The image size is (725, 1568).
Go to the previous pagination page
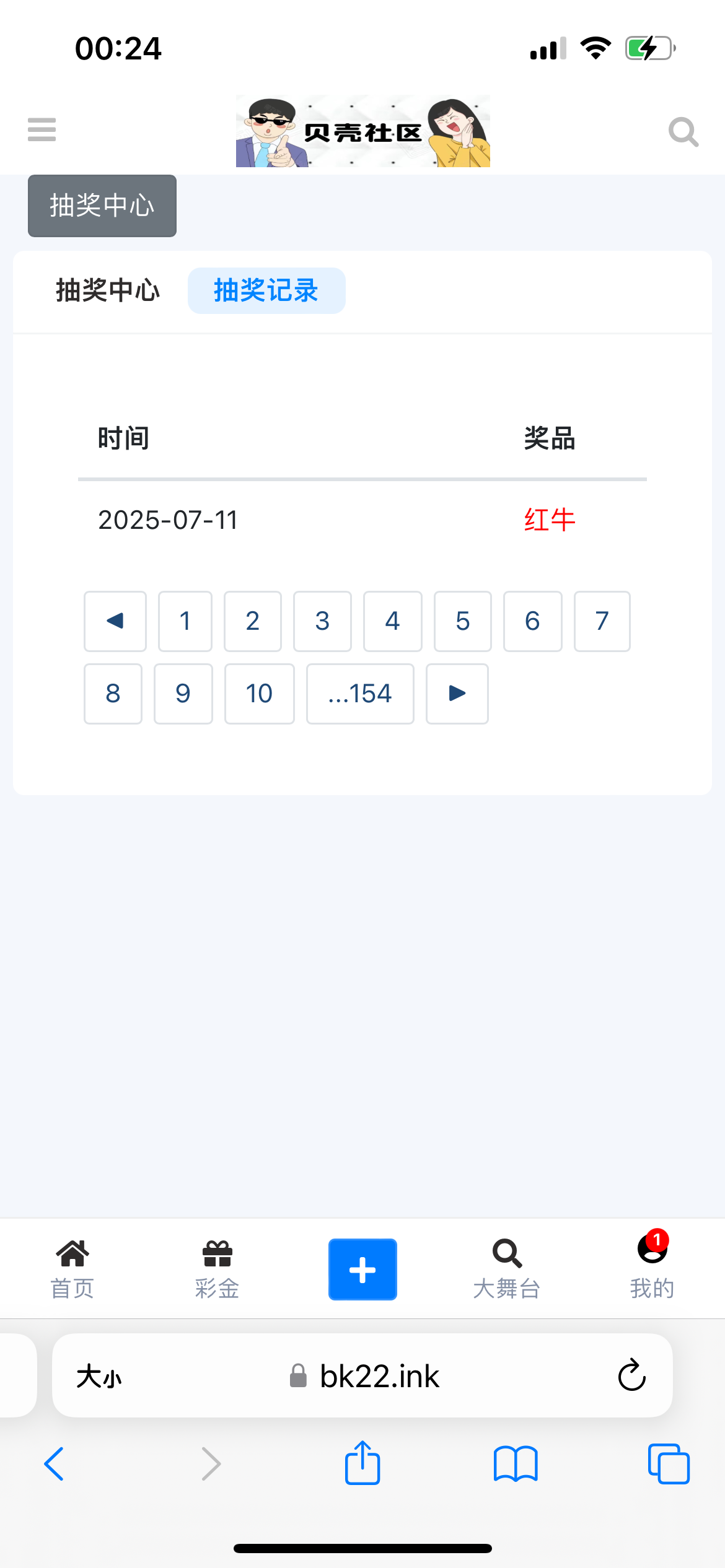coord(115,622)
